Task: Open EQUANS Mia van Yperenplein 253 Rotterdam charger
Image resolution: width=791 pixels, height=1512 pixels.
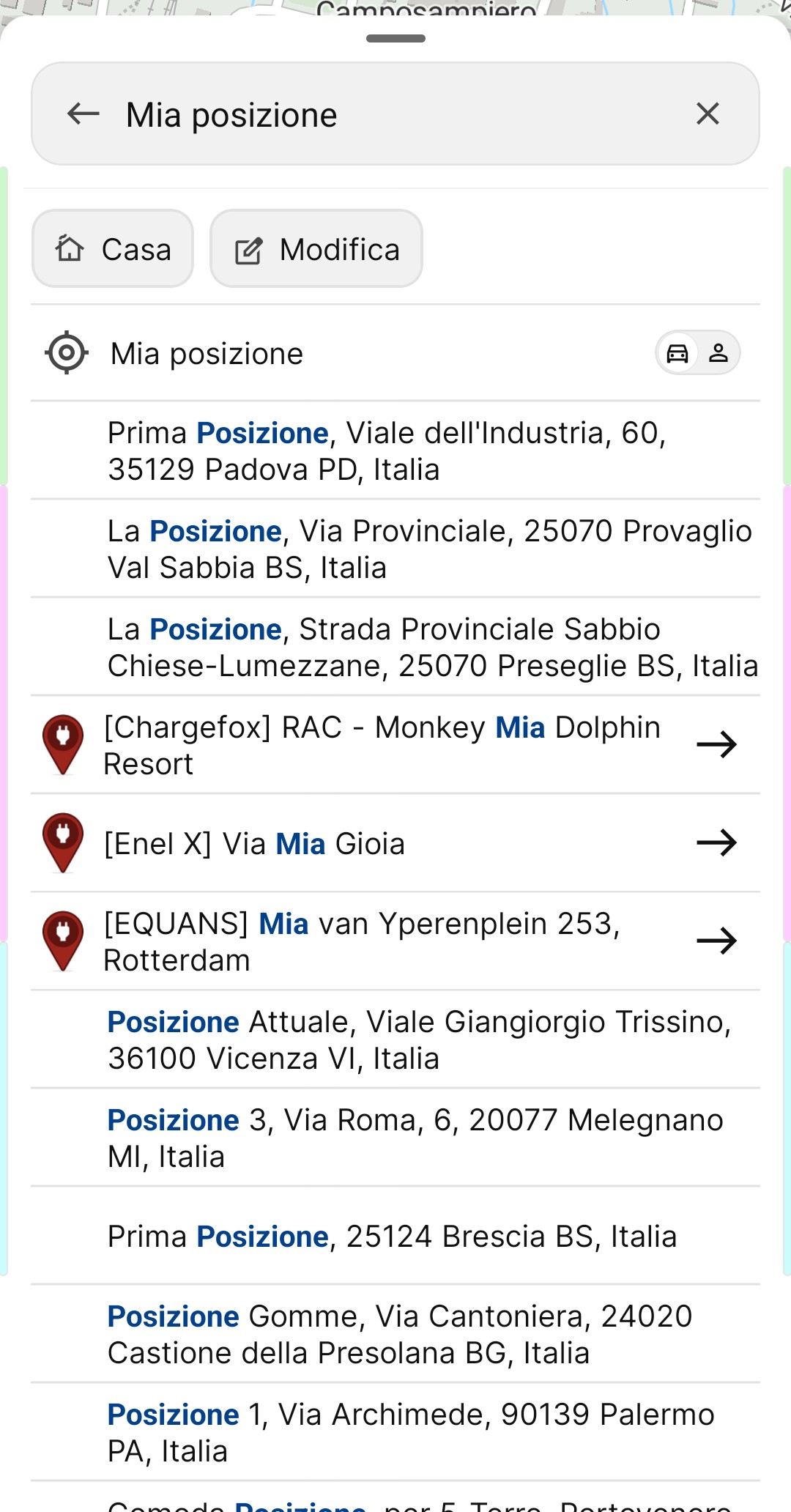Action: click(395, 941)
